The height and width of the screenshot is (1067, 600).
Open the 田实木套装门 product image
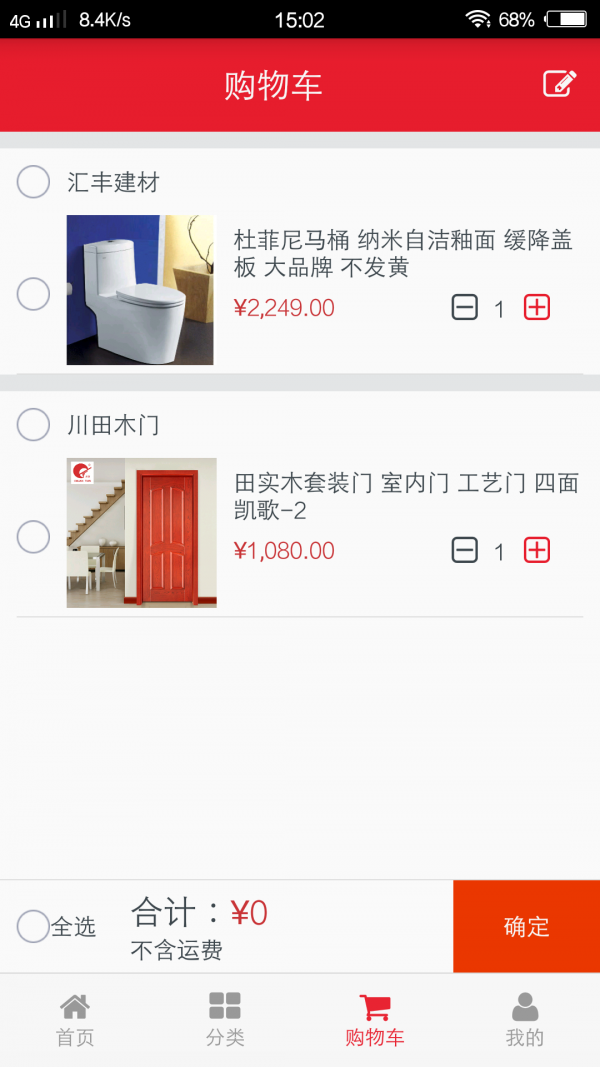click(x=141, y=533)
